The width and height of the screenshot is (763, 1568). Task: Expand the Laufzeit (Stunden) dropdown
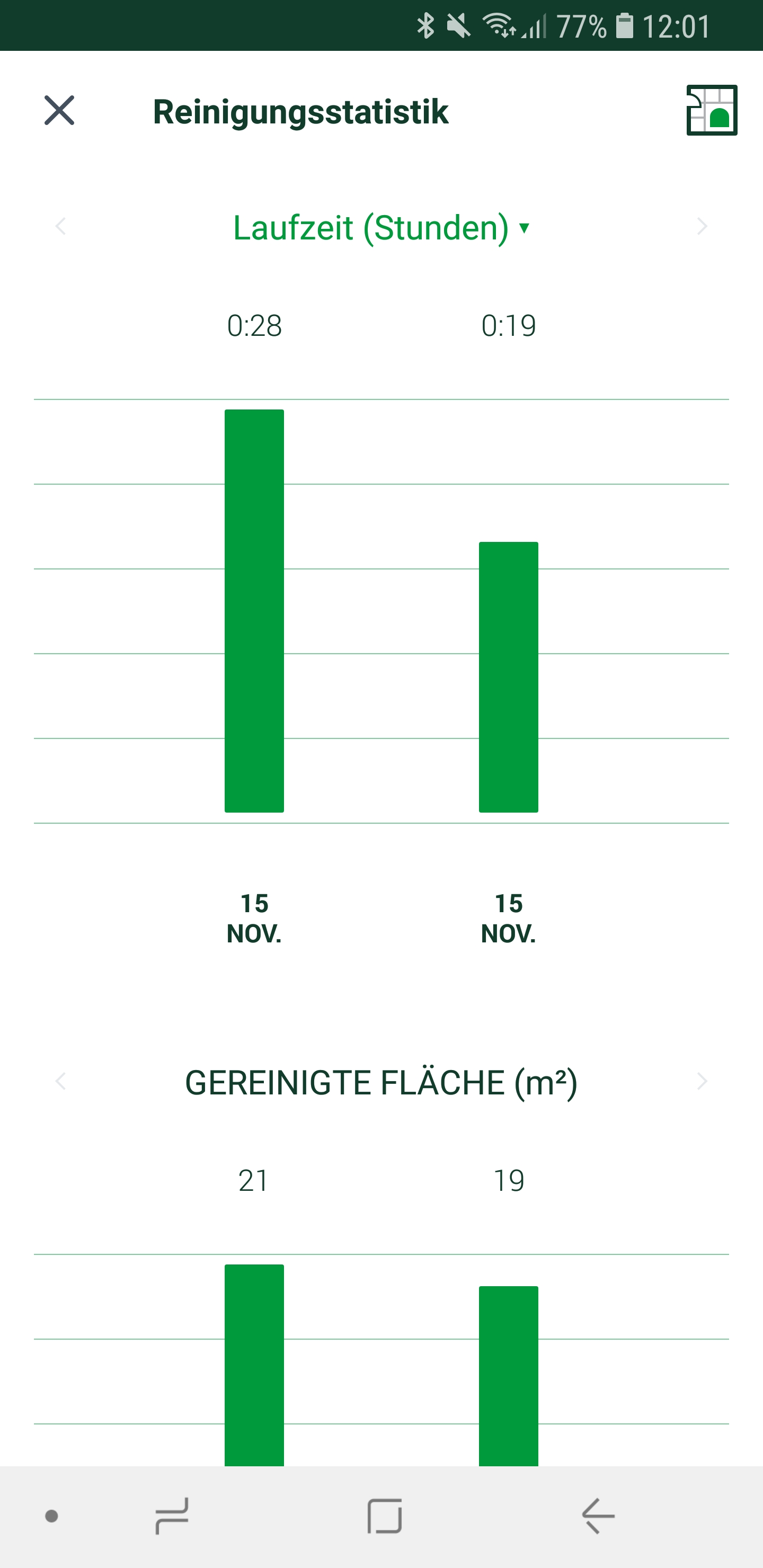381,228
